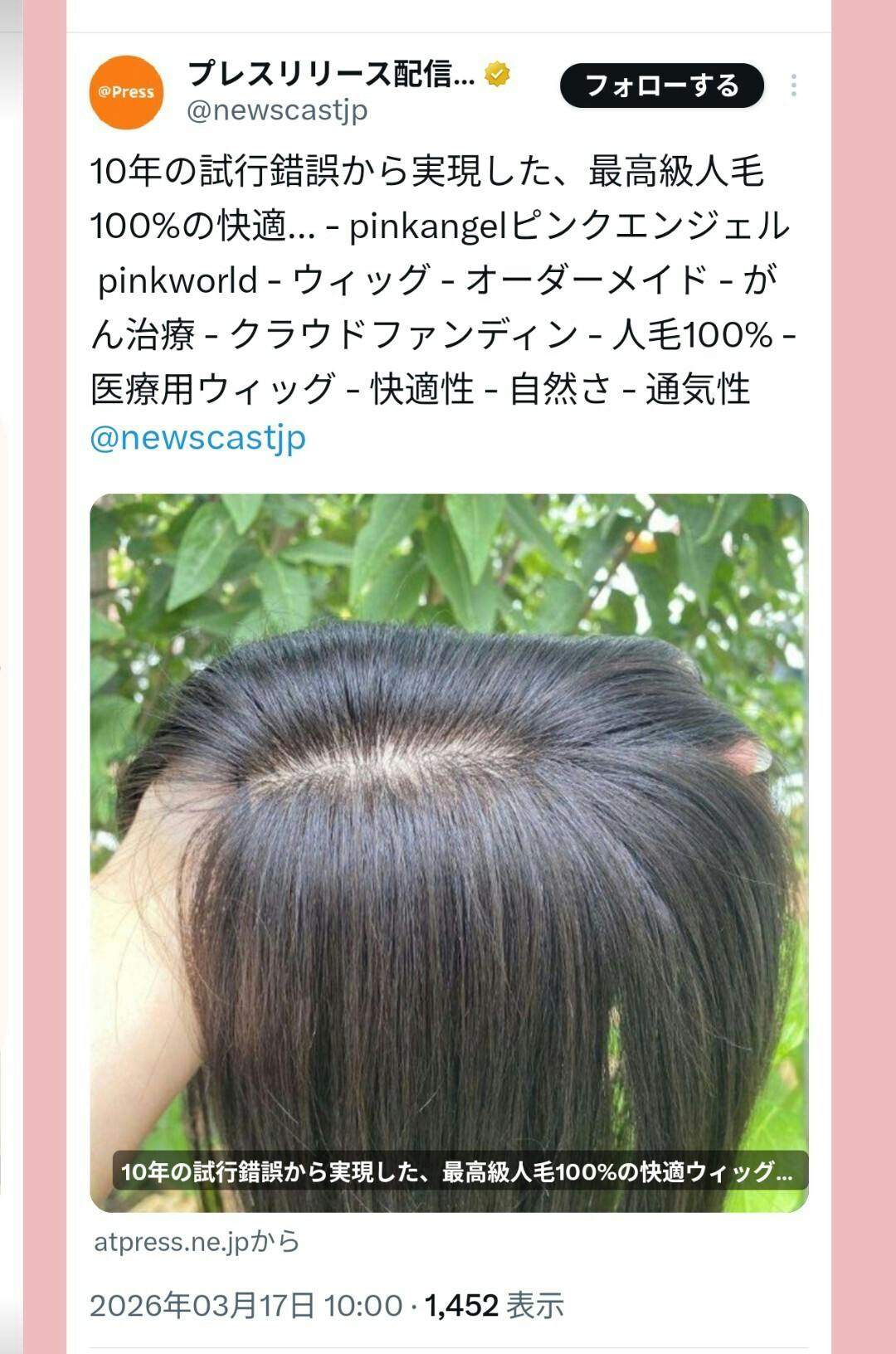
Task: Open the プレスリリース配信 profile name
Action: pyautogui.click(x=330, y=75)
